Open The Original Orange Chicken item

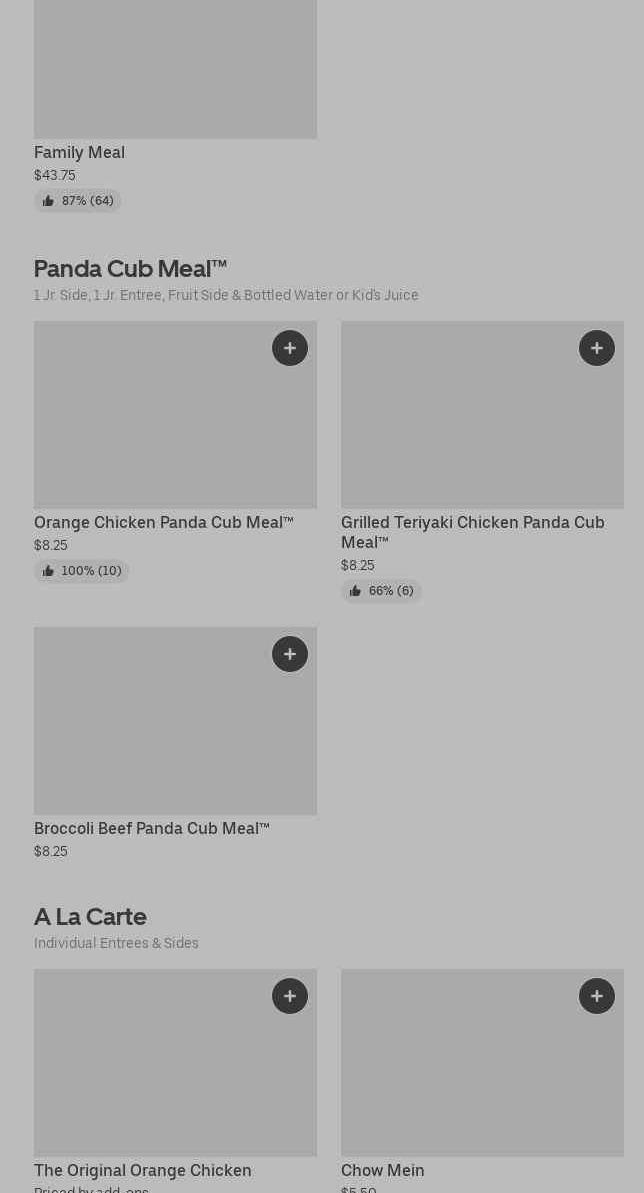tap(142, 1170)
